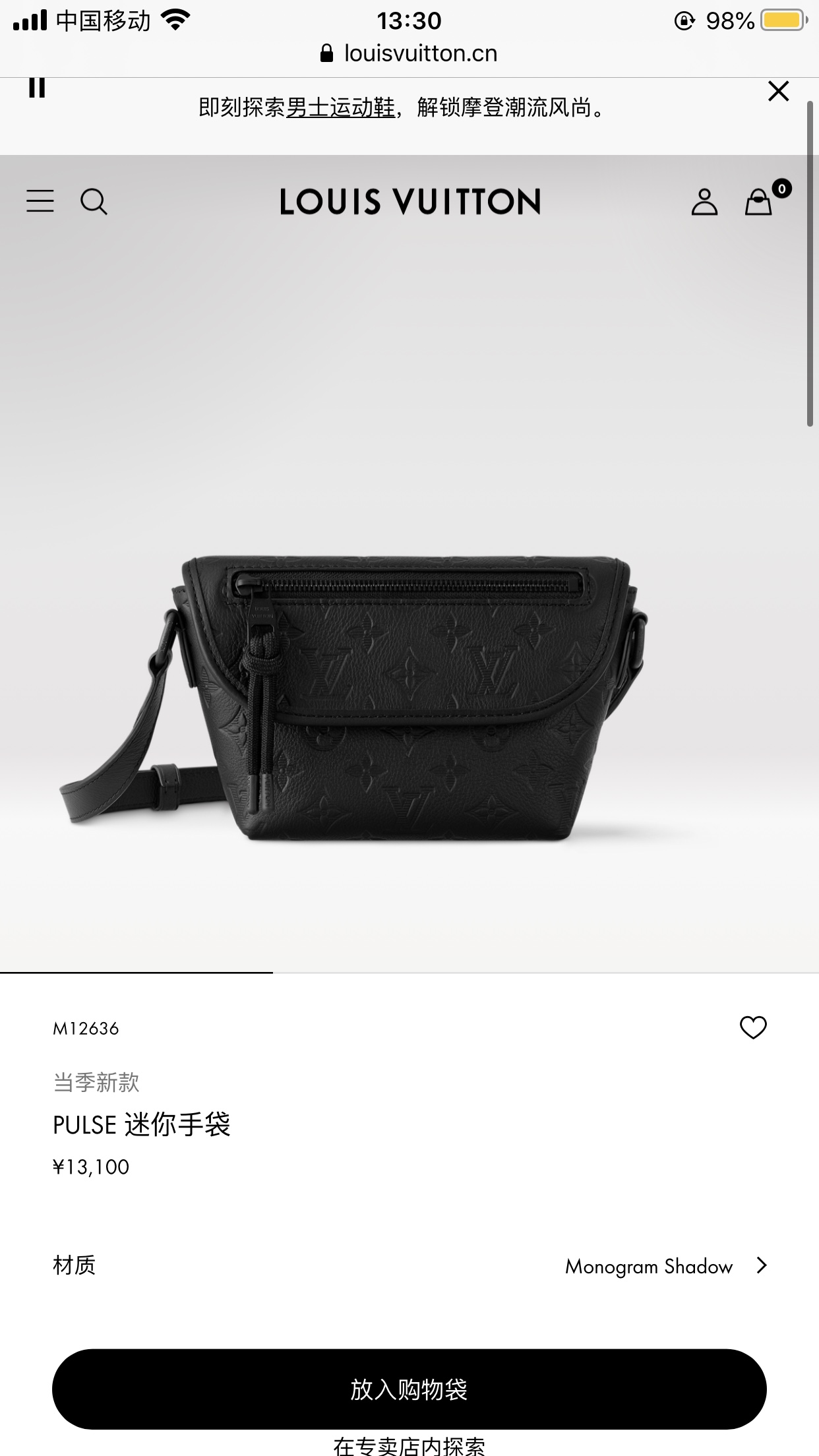
Task: Add PULSE bag to wishlist
Action: coord(752,1027)
